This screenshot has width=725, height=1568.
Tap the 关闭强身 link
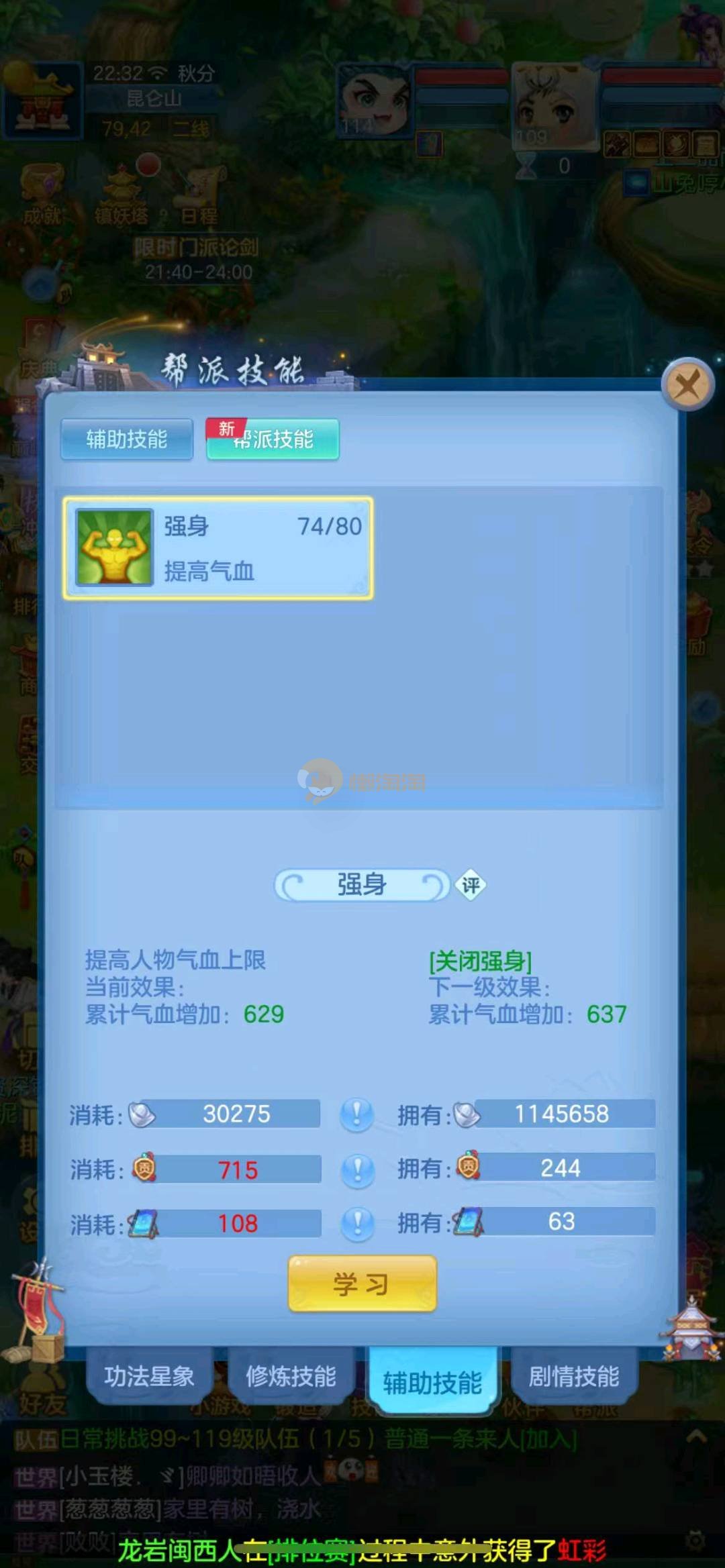pos(481,961)
